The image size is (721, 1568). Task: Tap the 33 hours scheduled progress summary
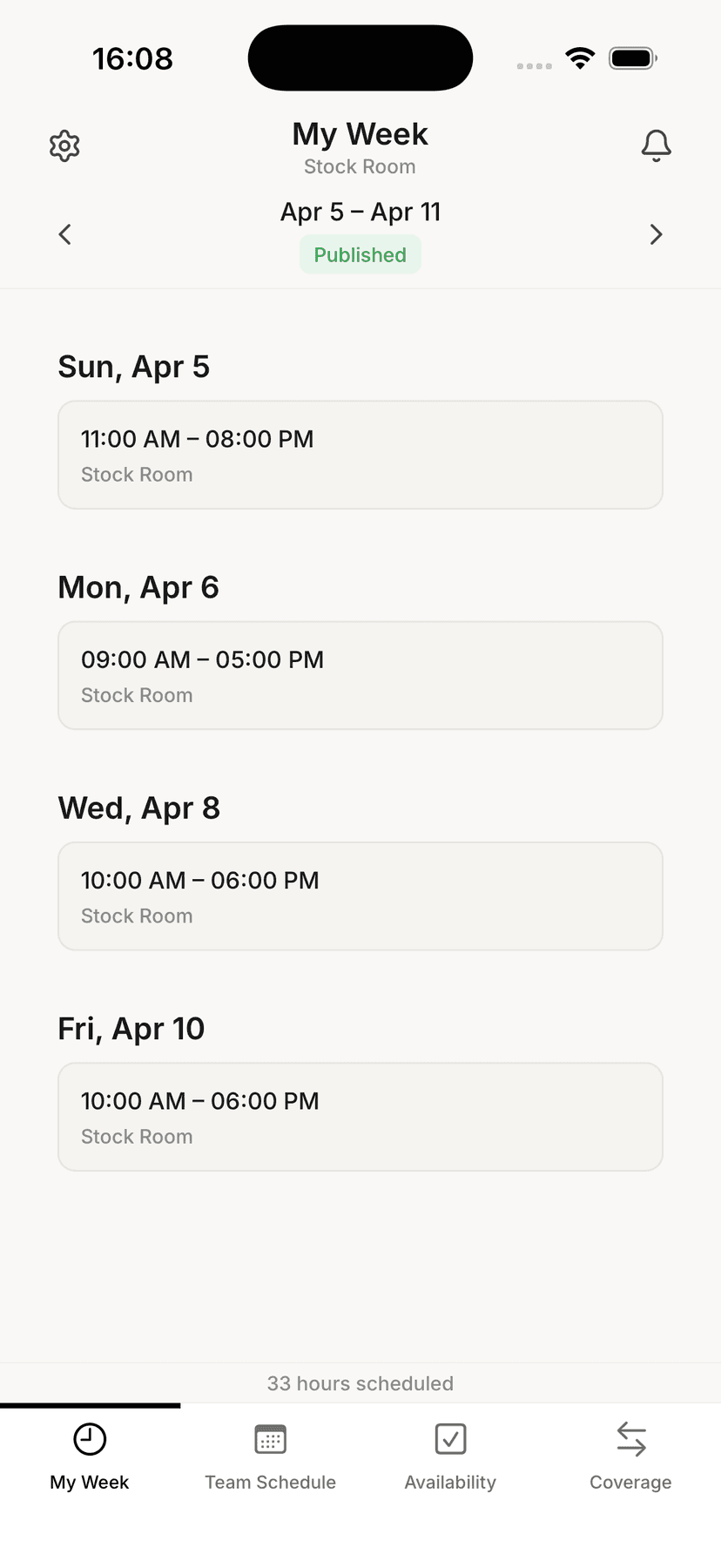(360, 1383)
